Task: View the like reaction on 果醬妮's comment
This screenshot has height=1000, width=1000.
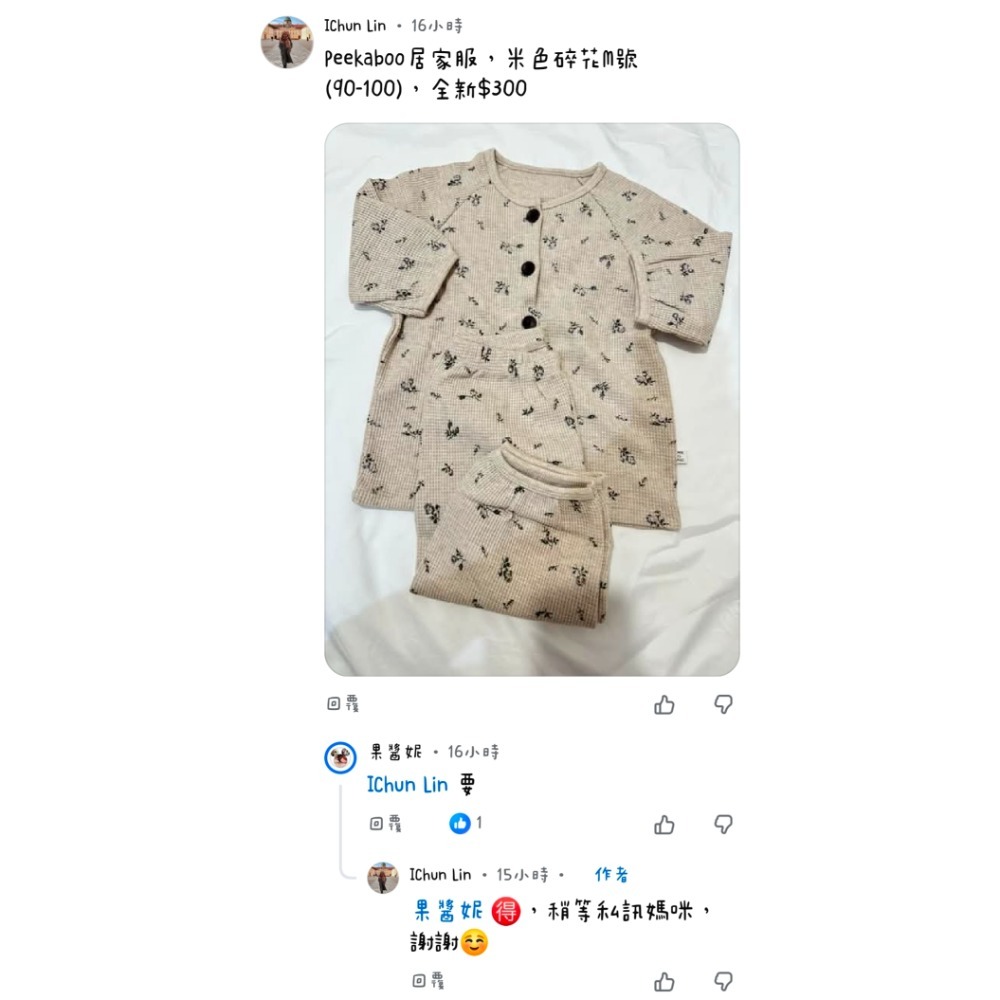Action: click(466, 823)
